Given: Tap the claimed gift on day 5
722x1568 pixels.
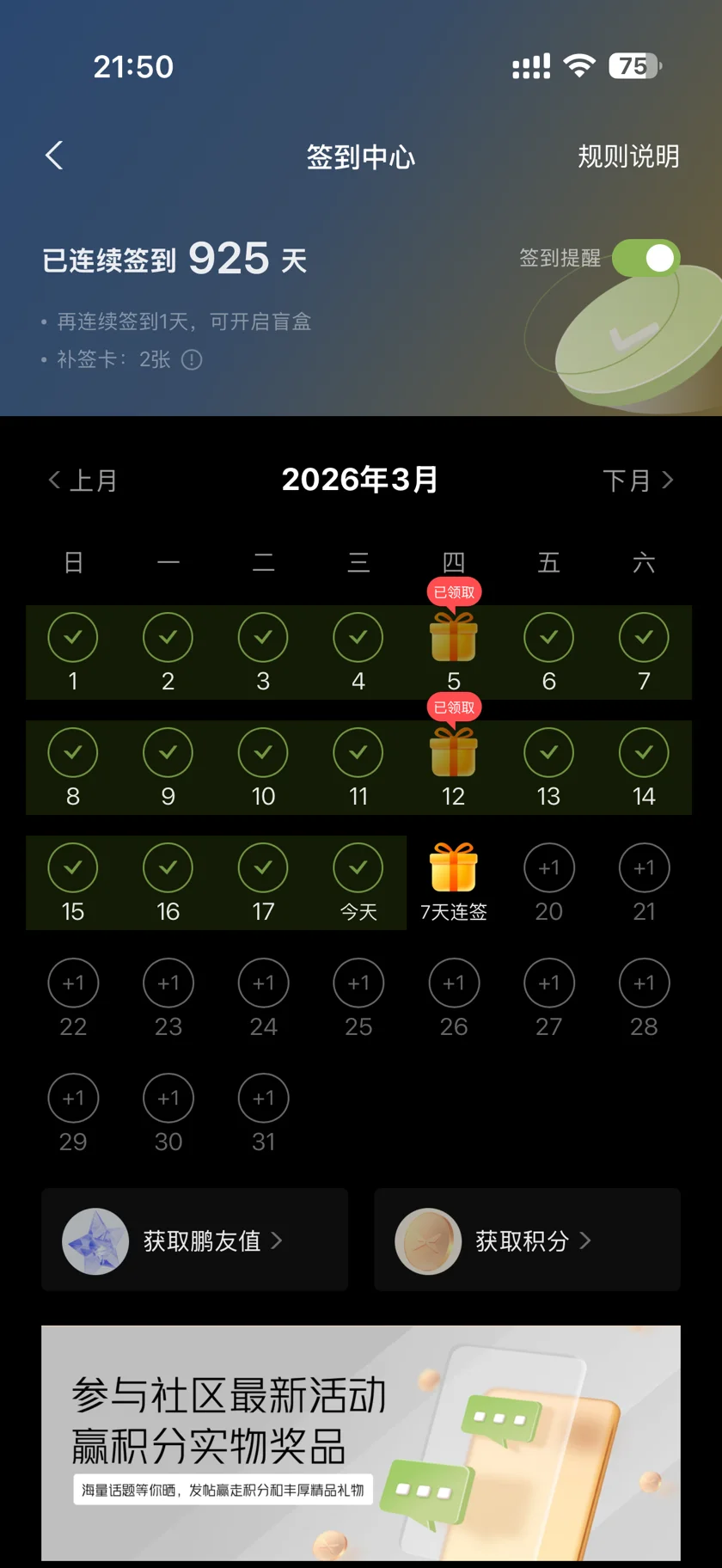Looking at the screenshot, I should tap(454, 638).
